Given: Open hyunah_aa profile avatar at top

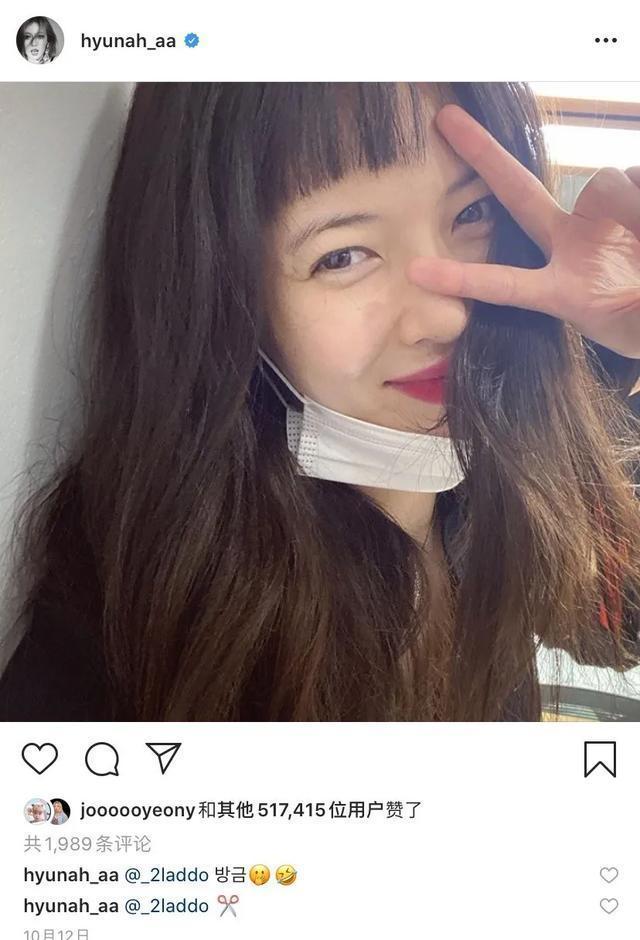Looking at the screenshot, I should pyautogui.click(x=40, y=40).
